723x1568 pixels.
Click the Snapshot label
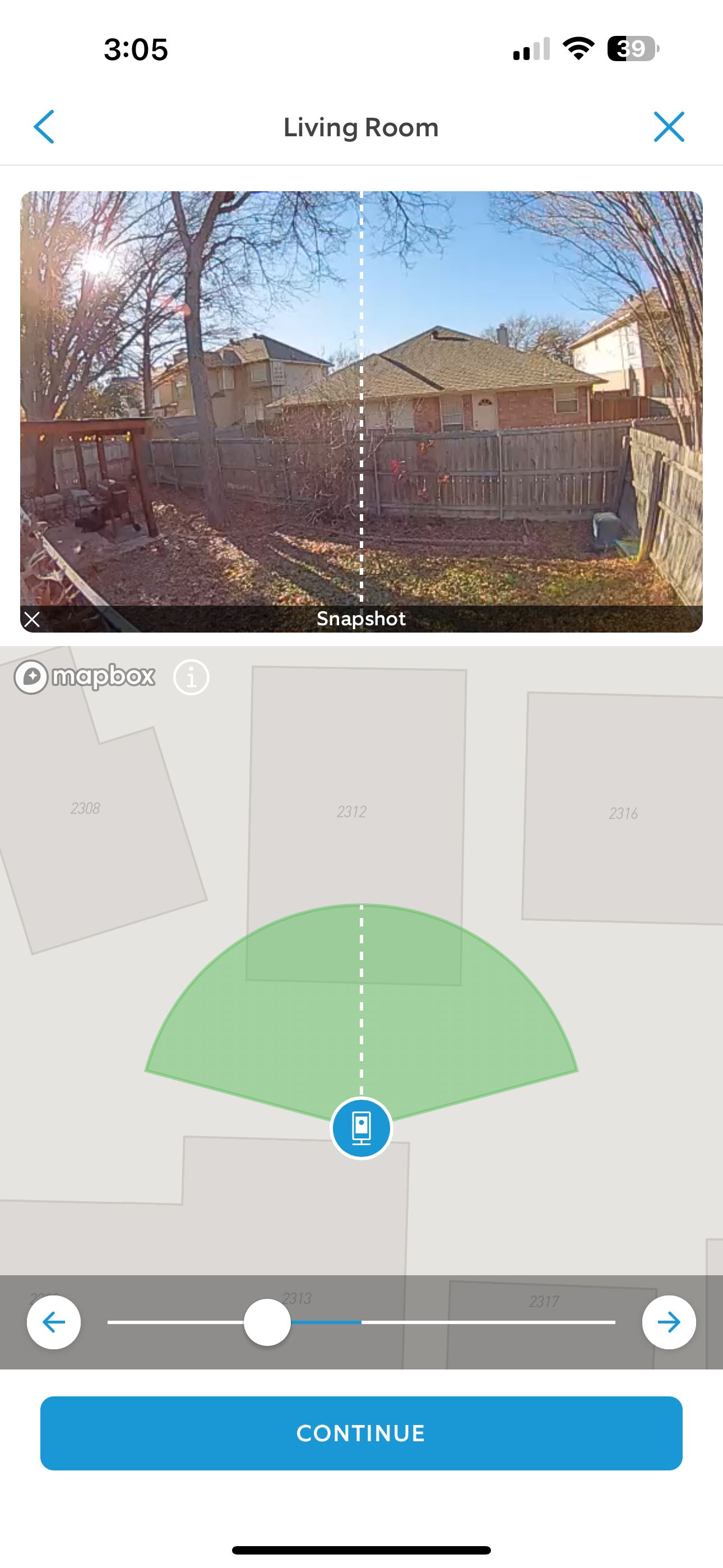click(x=361, y=619)
